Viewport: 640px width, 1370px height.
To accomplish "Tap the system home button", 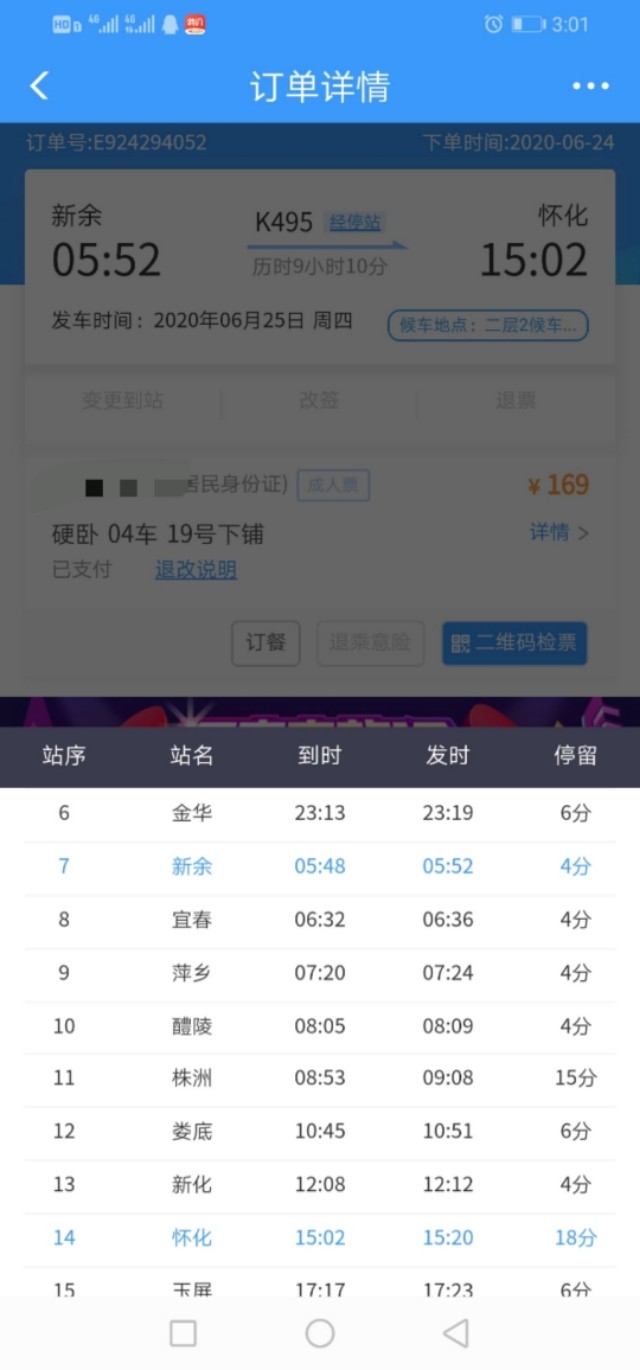I will pyautogui.click(x=320, y=1332).
